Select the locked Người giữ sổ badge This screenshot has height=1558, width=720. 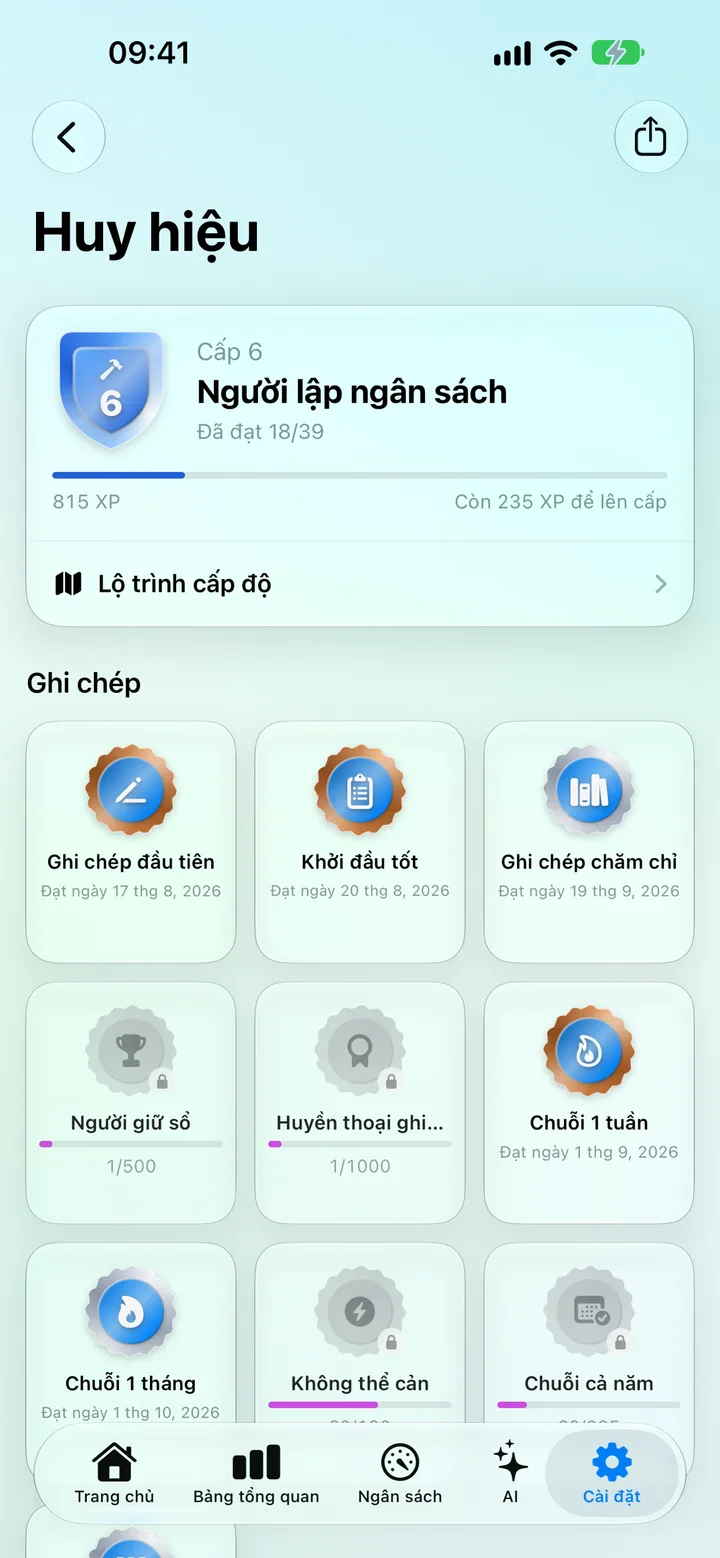[x=131, y=1103]
